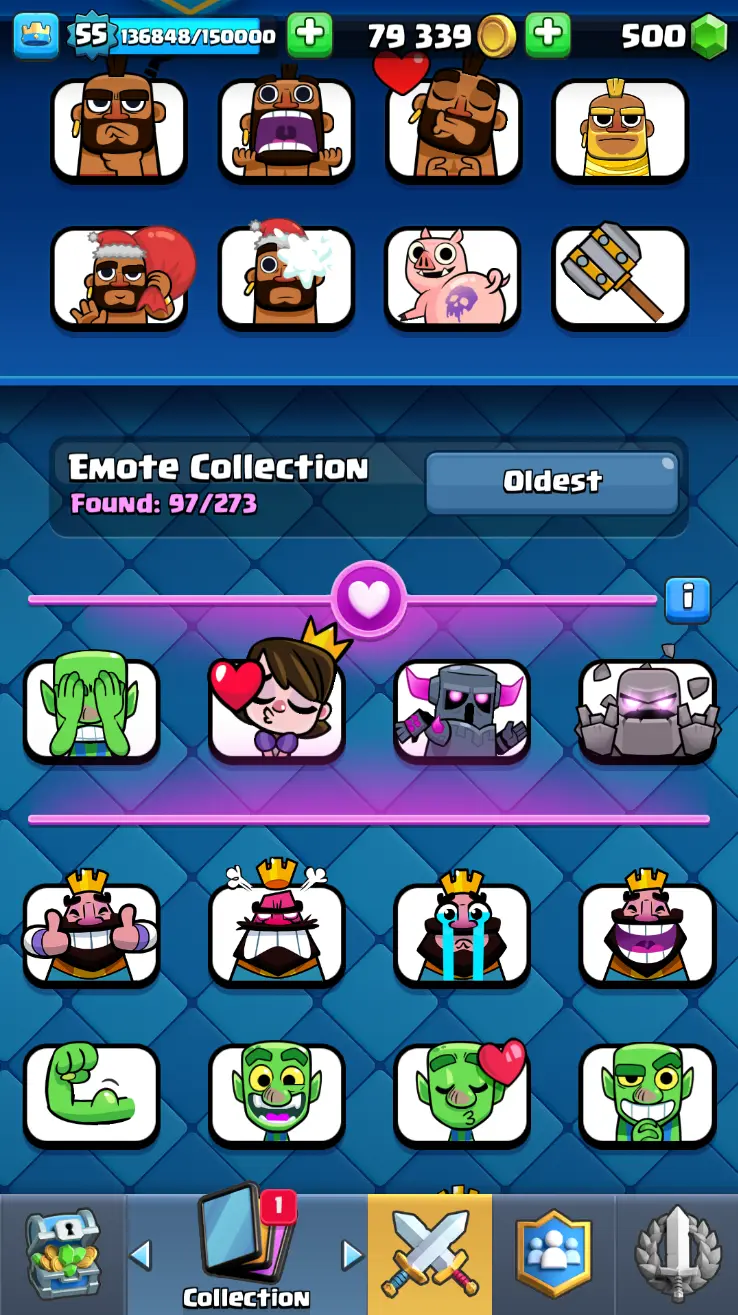
Task: Select the goblin blowing a kiss emote
Action: 461,1094
